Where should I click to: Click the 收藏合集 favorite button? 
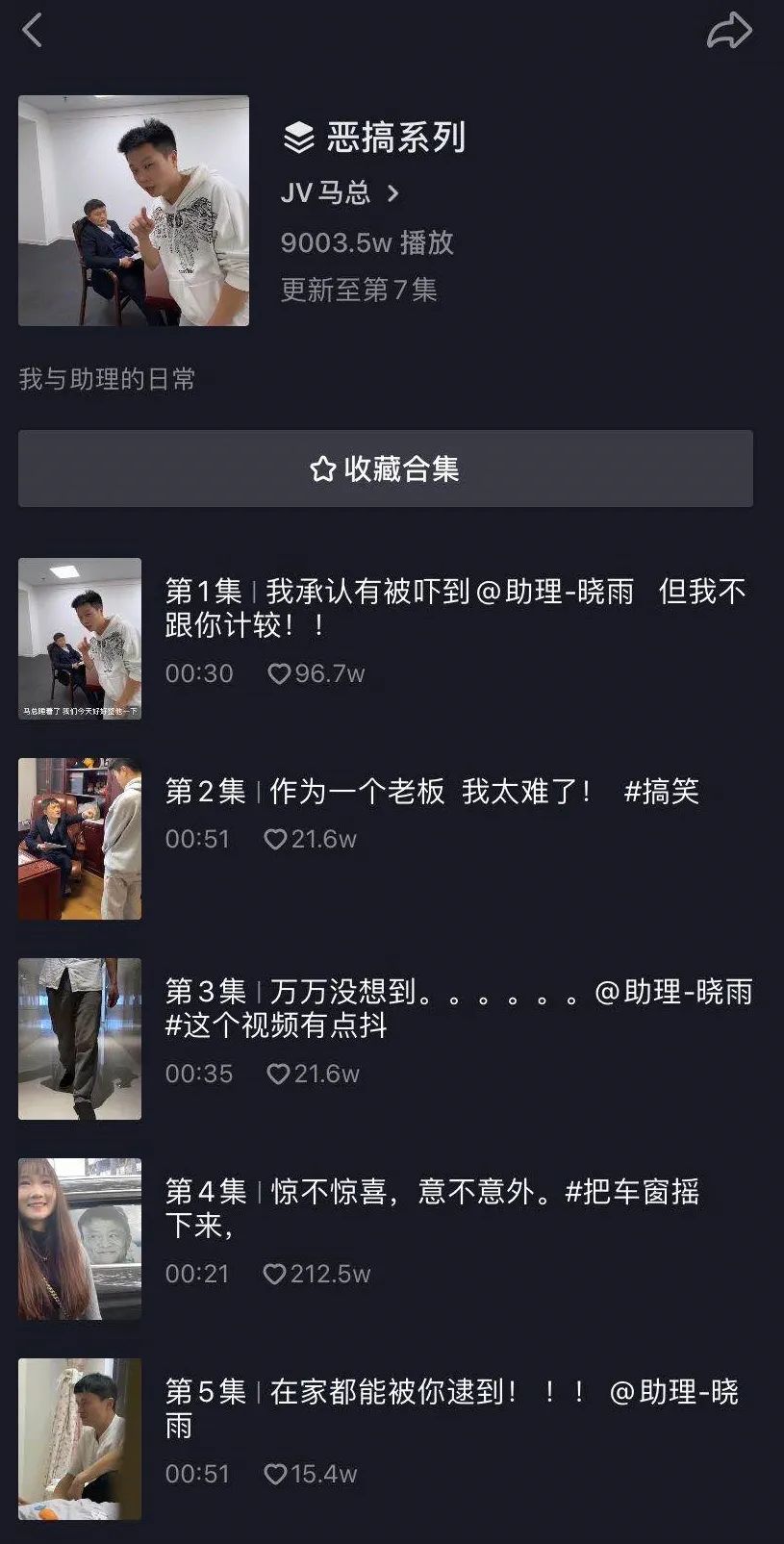[x=392, y=469]
